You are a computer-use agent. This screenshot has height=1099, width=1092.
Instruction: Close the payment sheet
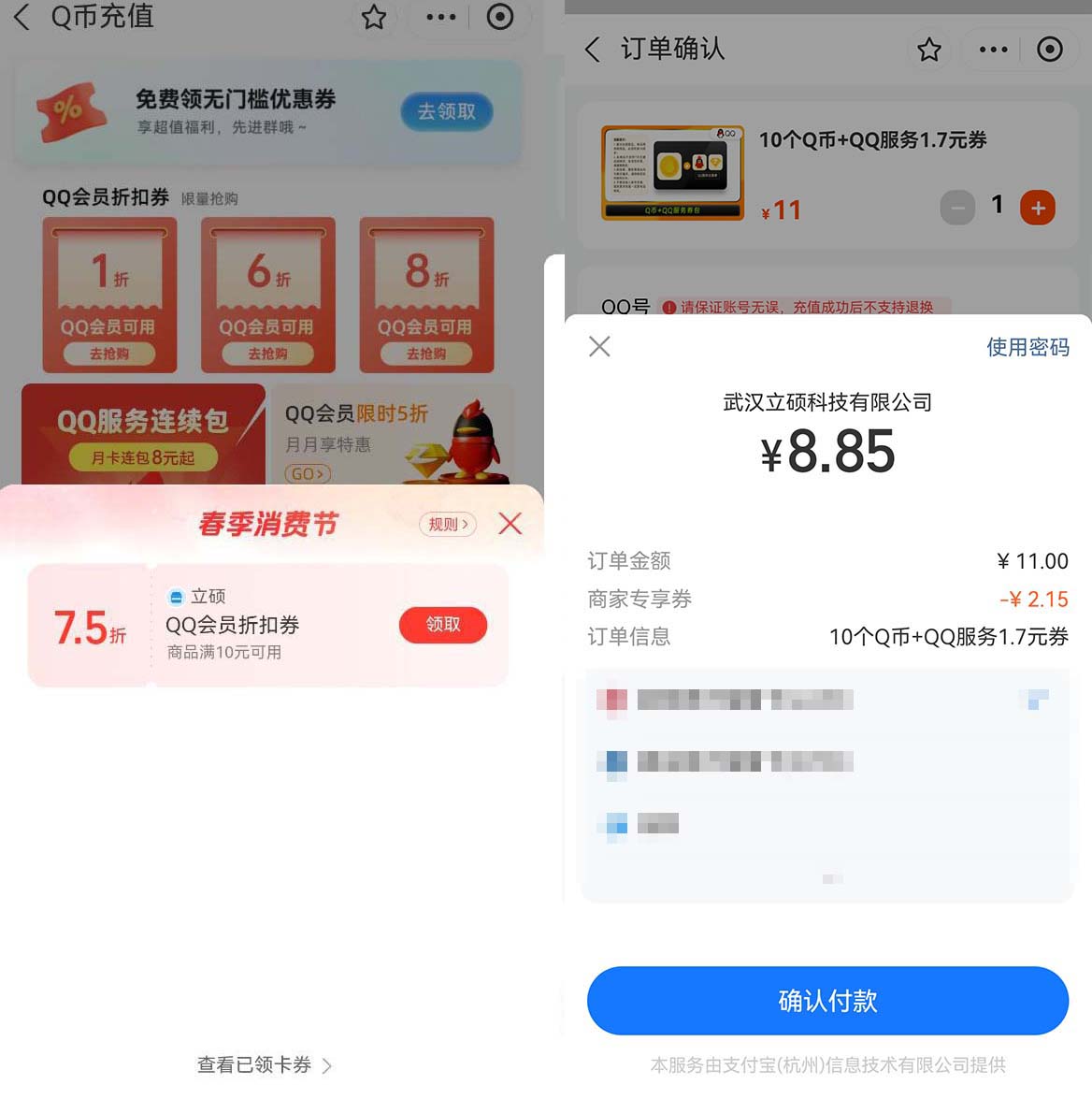click(599, 347)
